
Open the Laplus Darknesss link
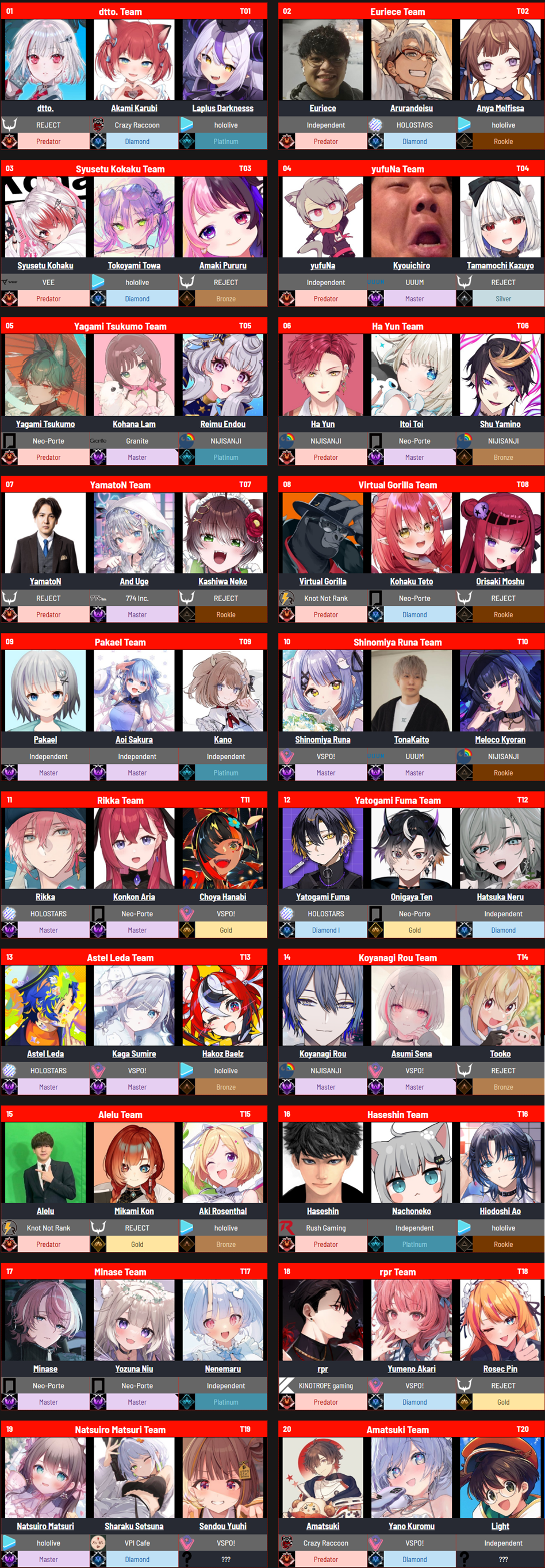(222, 109)
